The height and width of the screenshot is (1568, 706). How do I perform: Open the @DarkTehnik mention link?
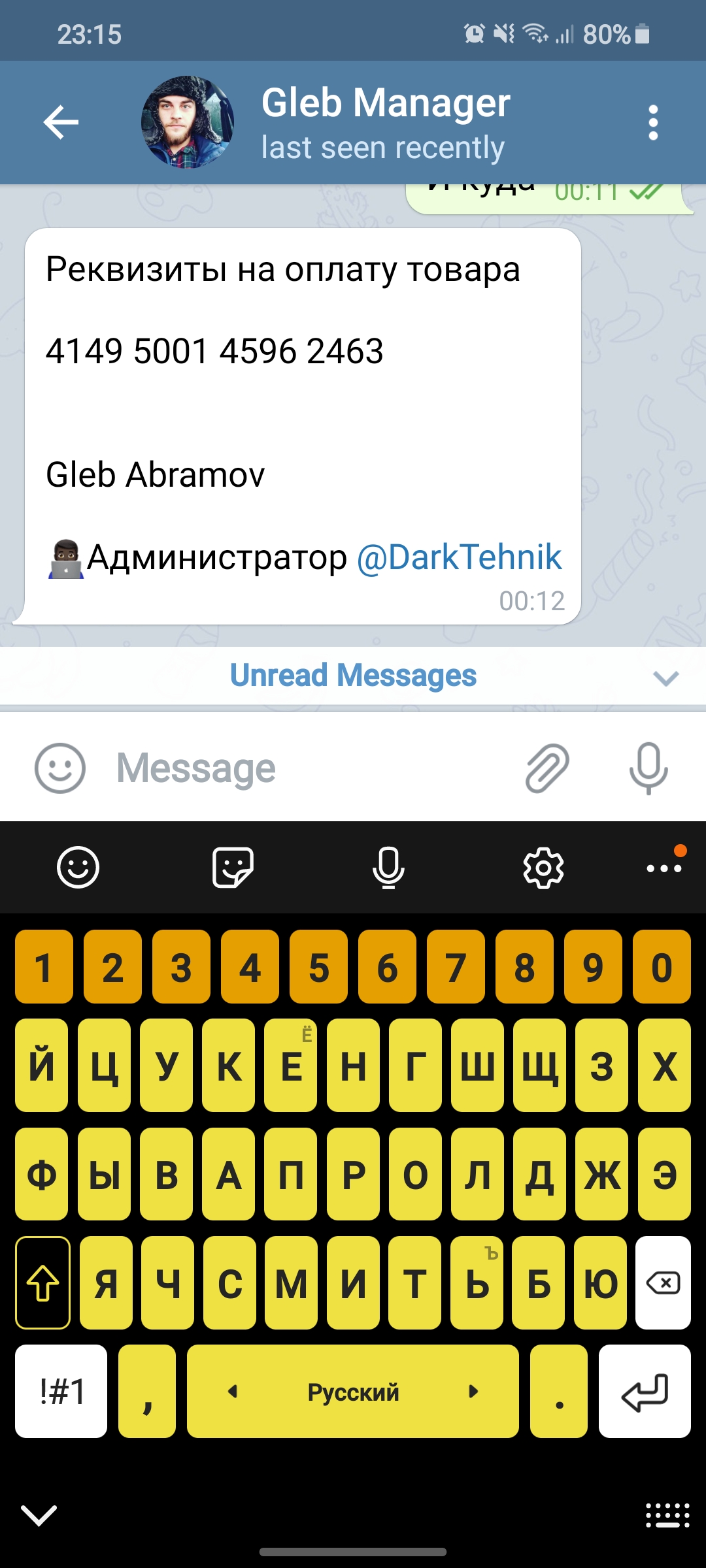459,557
